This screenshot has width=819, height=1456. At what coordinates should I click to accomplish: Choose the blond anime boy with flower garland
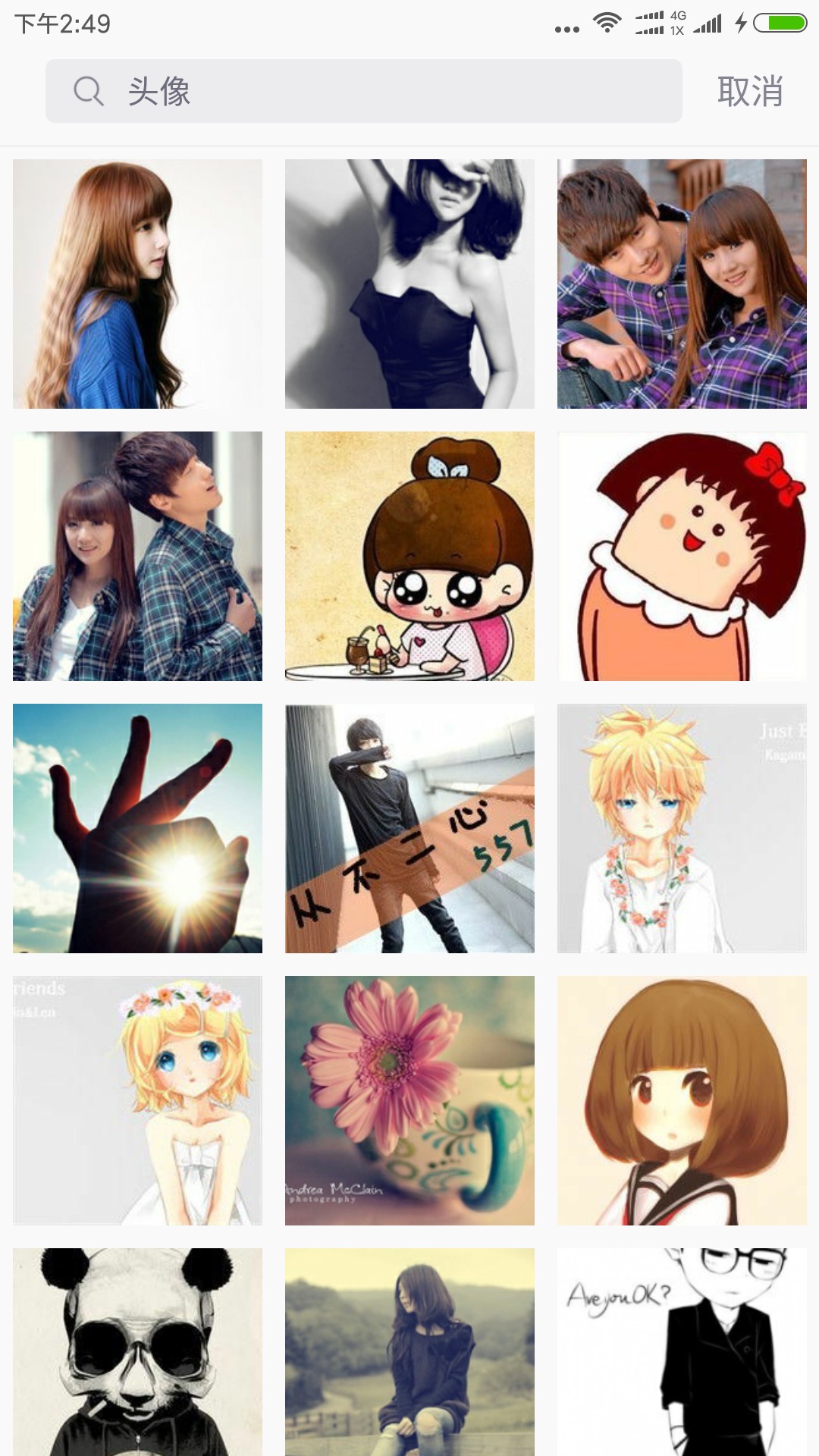pos(682,828)
